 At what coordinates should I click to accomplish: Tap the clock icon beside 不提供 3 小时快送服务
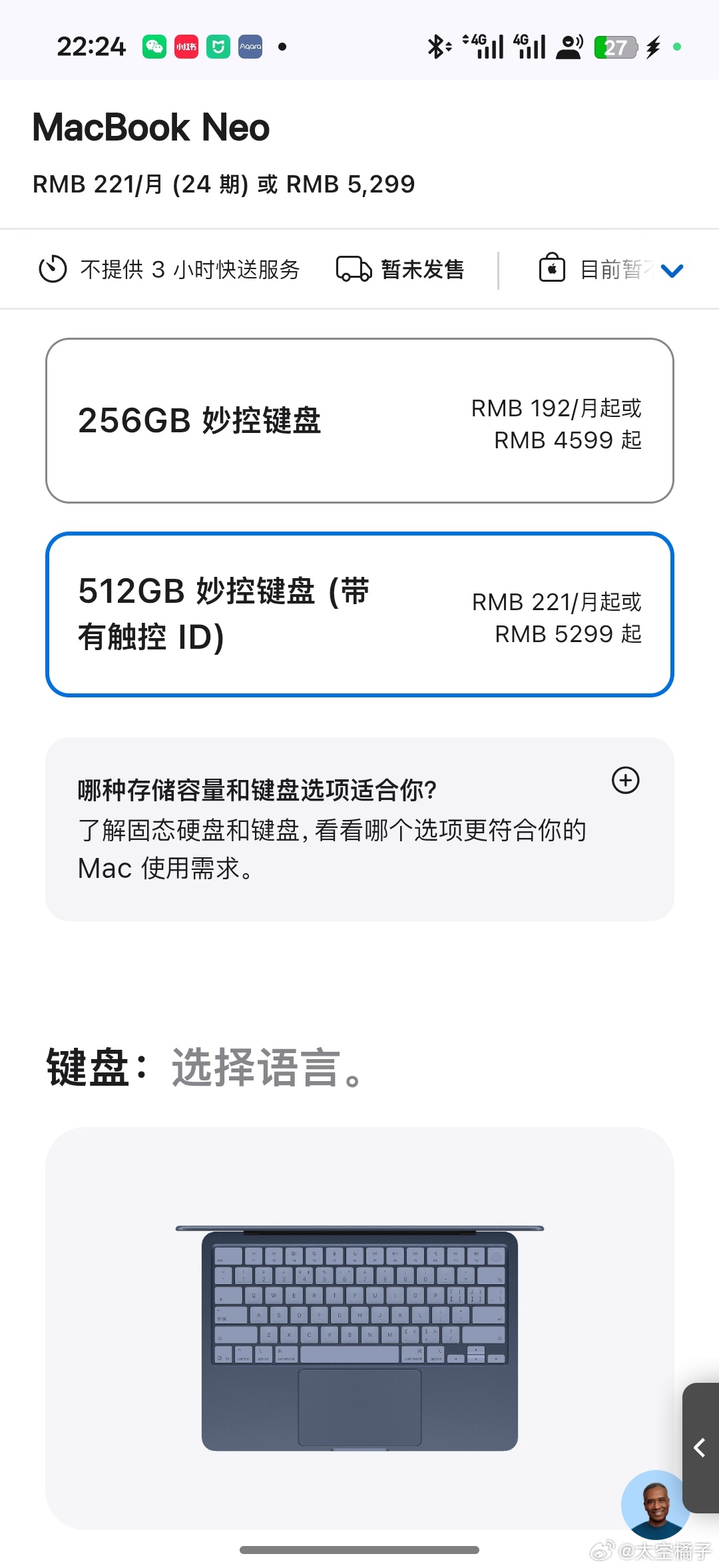coord(53,269)
